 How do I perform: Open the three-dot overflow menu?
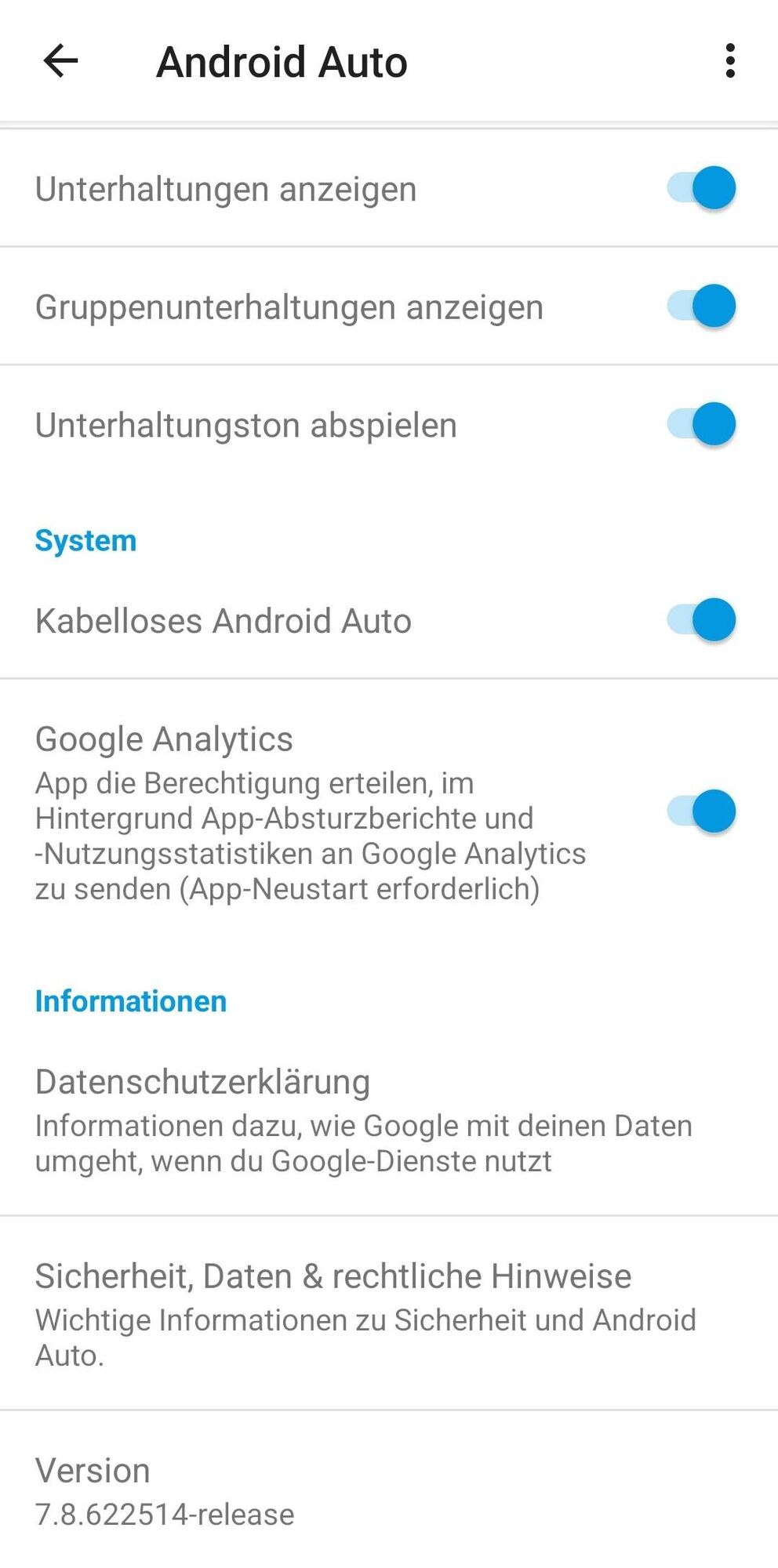click(730, 61)
